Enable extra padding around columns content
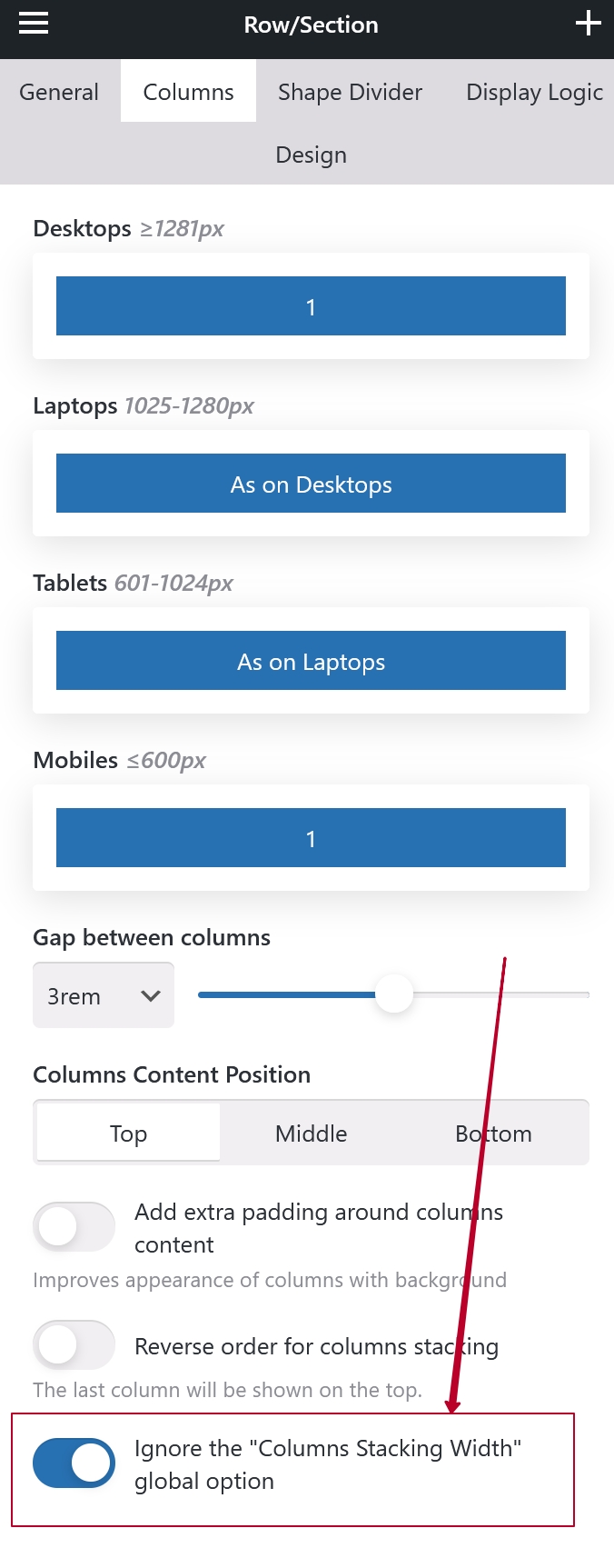Screen dimensions: 614x1568 (74, 1227)
